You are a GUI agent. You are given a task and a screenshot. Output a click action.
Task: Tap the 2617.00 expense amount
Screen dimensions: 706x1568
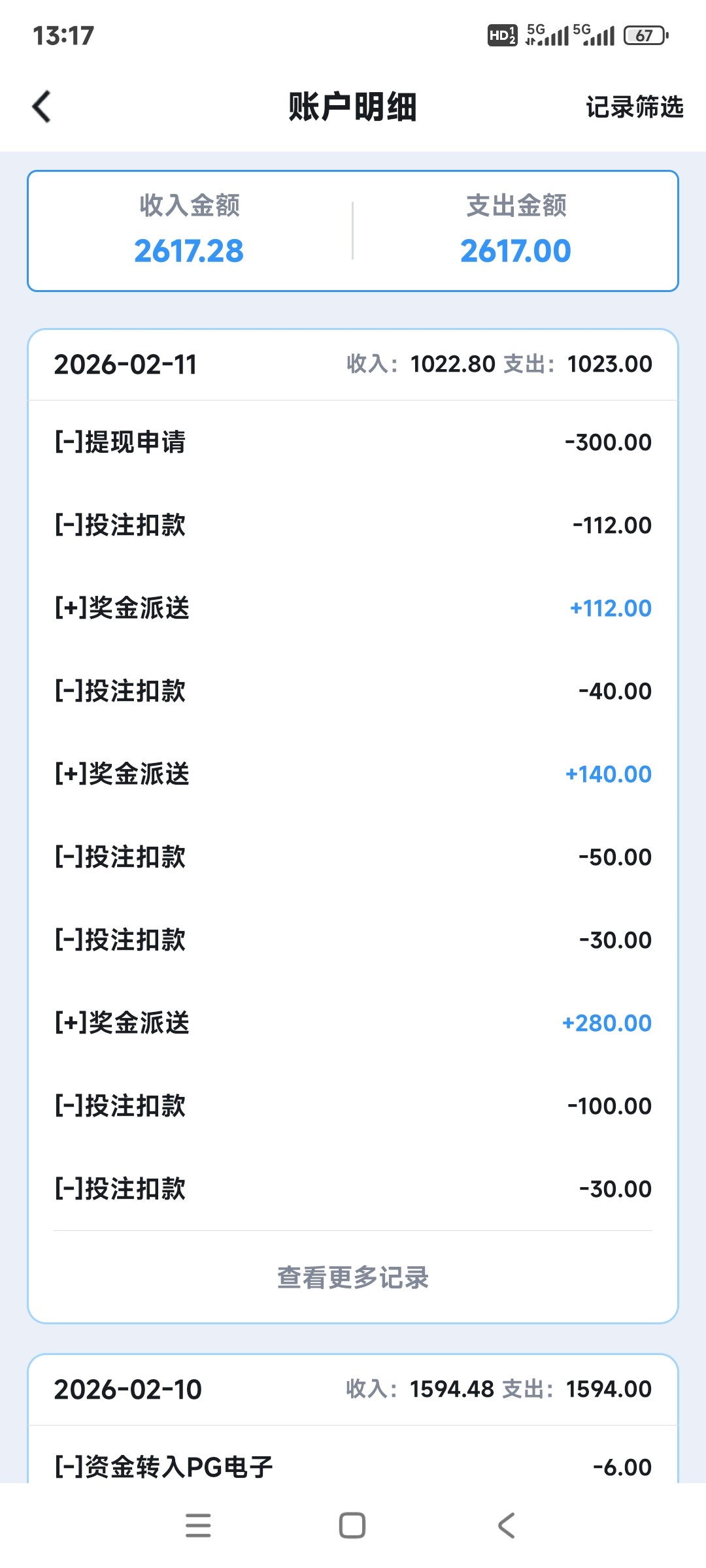[516, 250]
